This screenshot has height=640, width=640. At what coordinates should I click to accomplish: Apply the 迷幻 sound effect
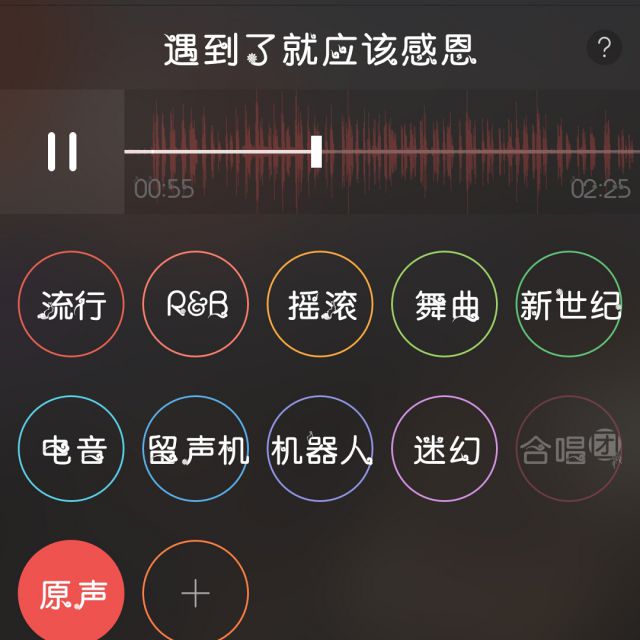(444, 449)
